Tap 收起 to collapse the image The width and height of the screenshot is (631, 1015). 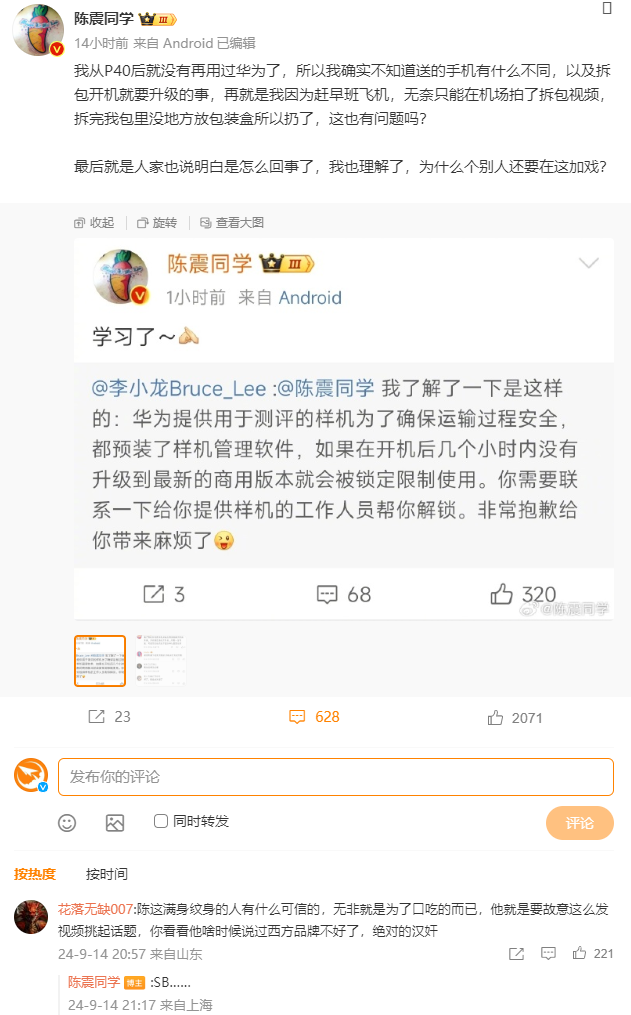[x=94, y=222]
